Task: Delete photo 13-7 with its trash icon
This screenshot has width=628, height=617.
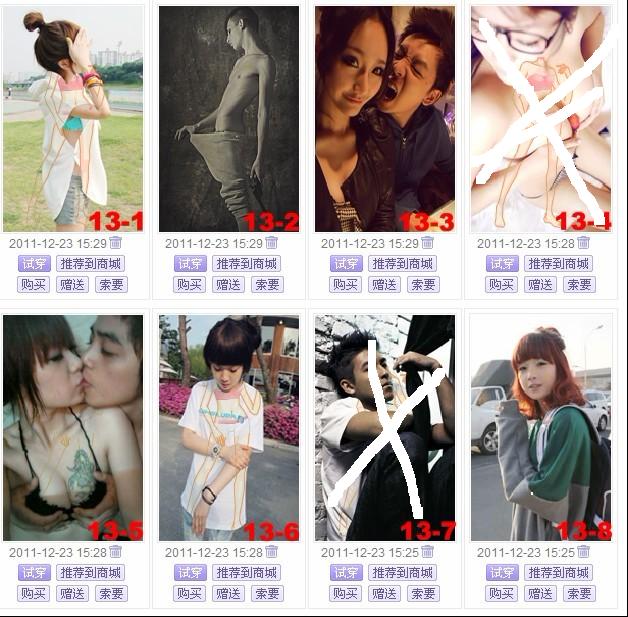Action: point(427,552)
